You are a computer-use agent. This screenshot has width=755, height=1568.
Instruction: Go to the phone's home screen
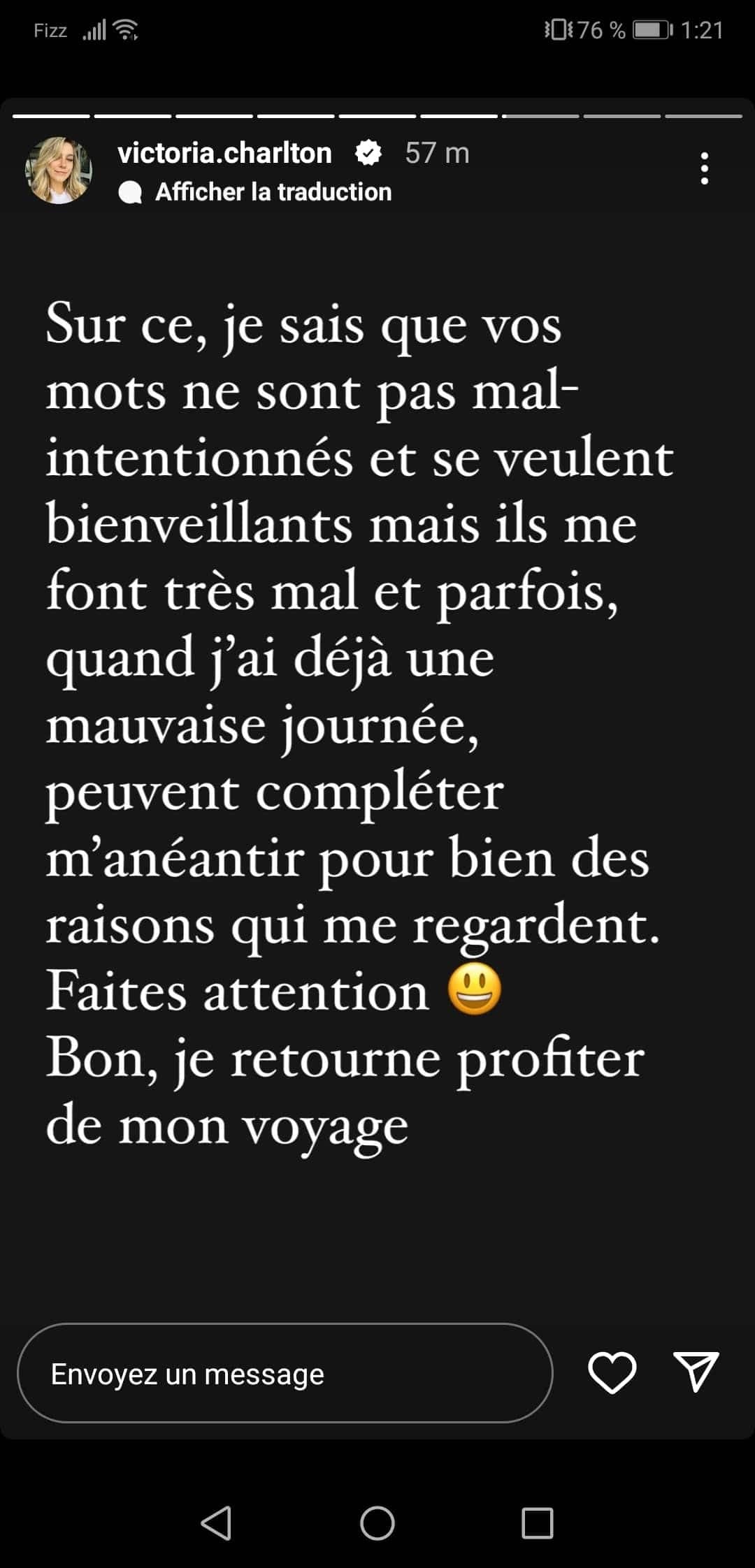coord(377,1523)
